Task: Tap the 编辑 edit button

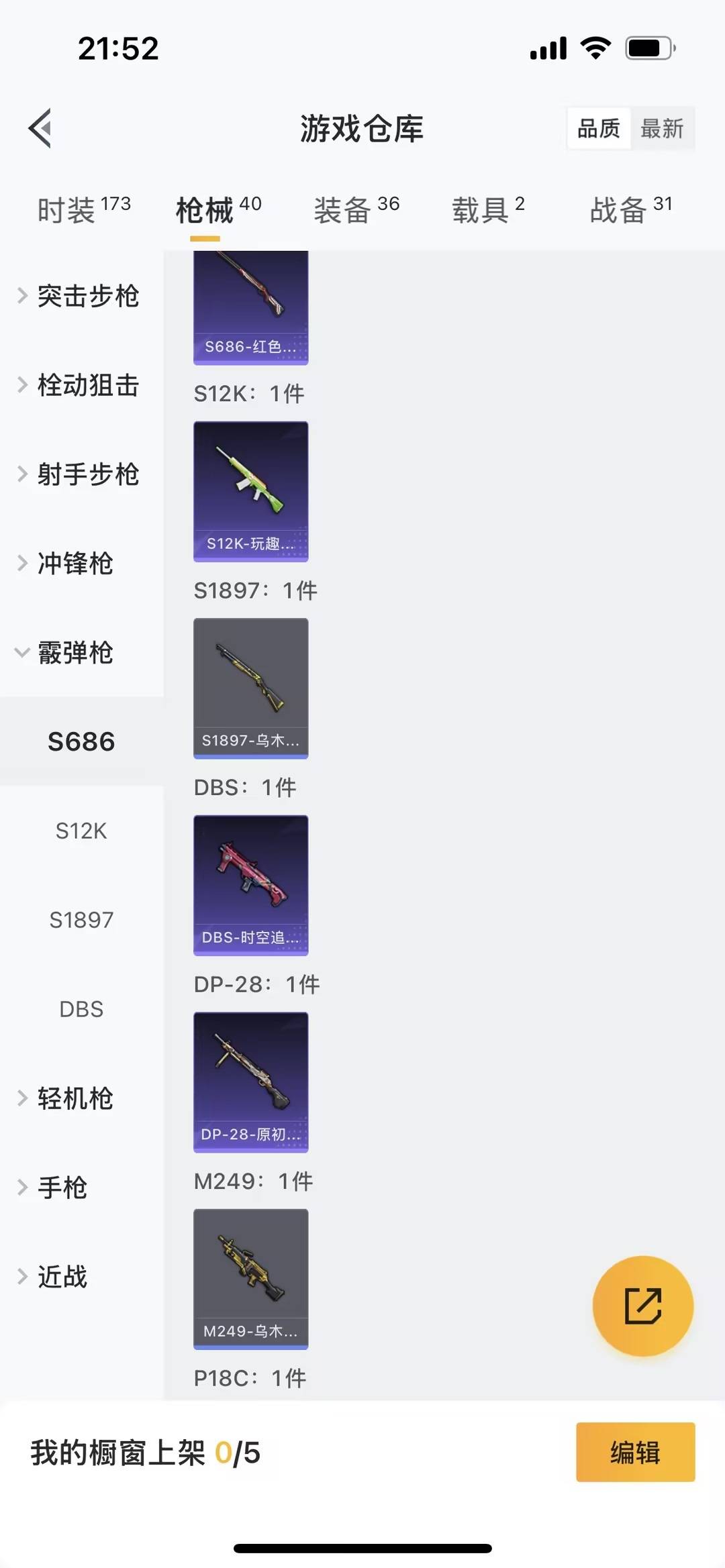Action: pos(634,1452)
